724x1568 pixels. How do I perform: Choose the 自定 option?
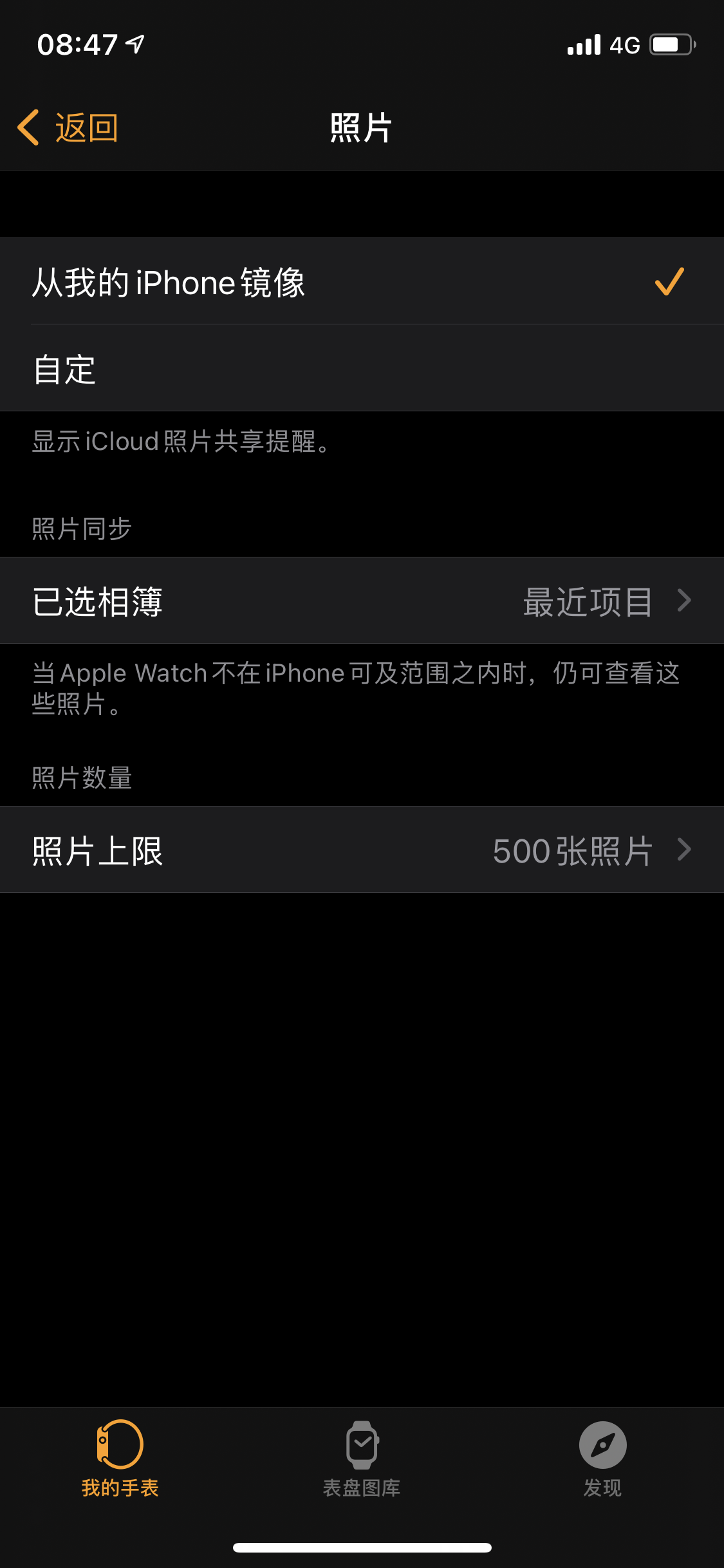click(x=362, y=369)
